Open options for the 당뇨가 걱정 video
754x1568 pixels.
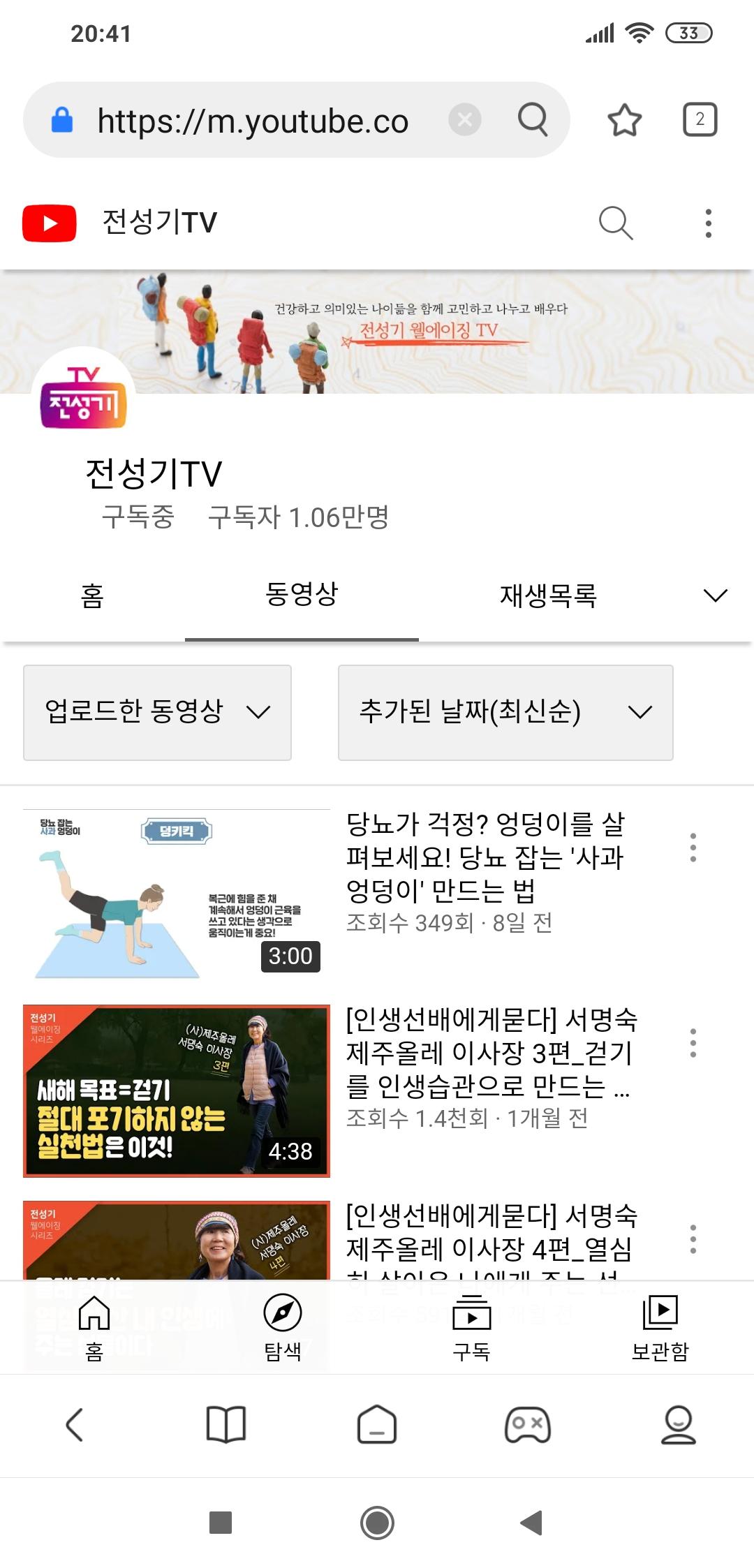point(693,848)
